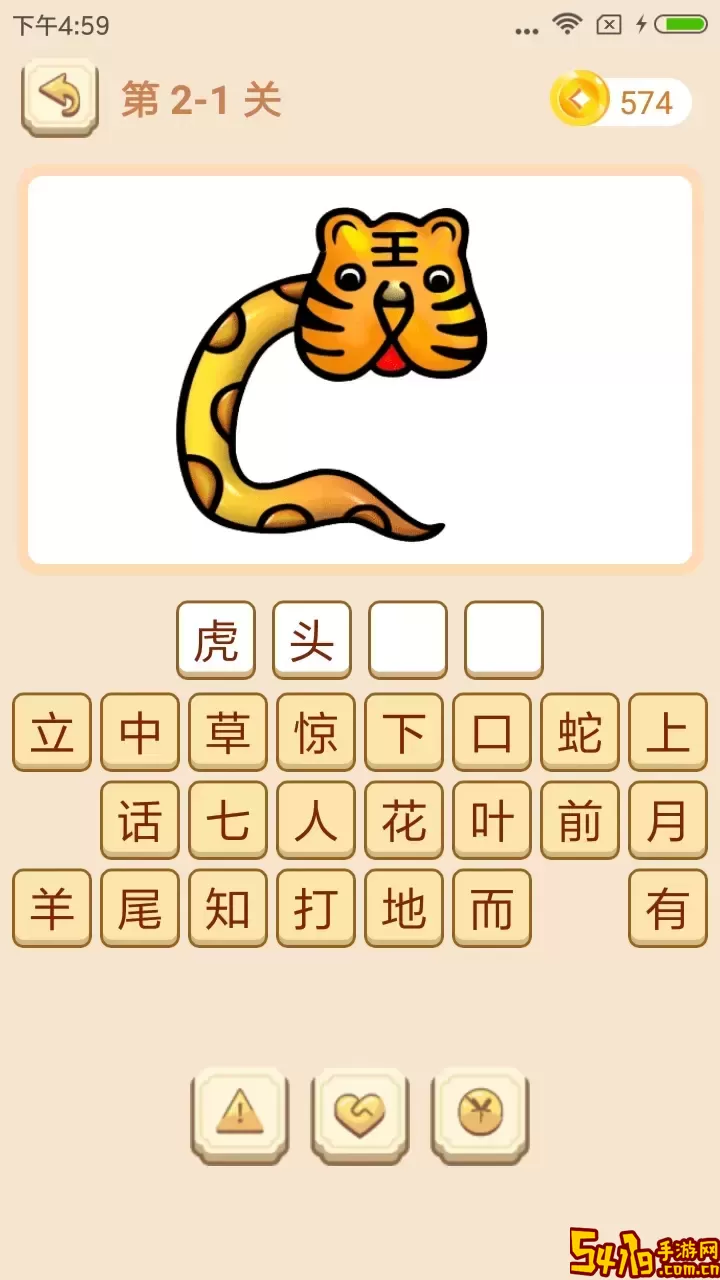Pick the 有 character tile
This screenshot has height=1280, width=720.
coord(668,908)
